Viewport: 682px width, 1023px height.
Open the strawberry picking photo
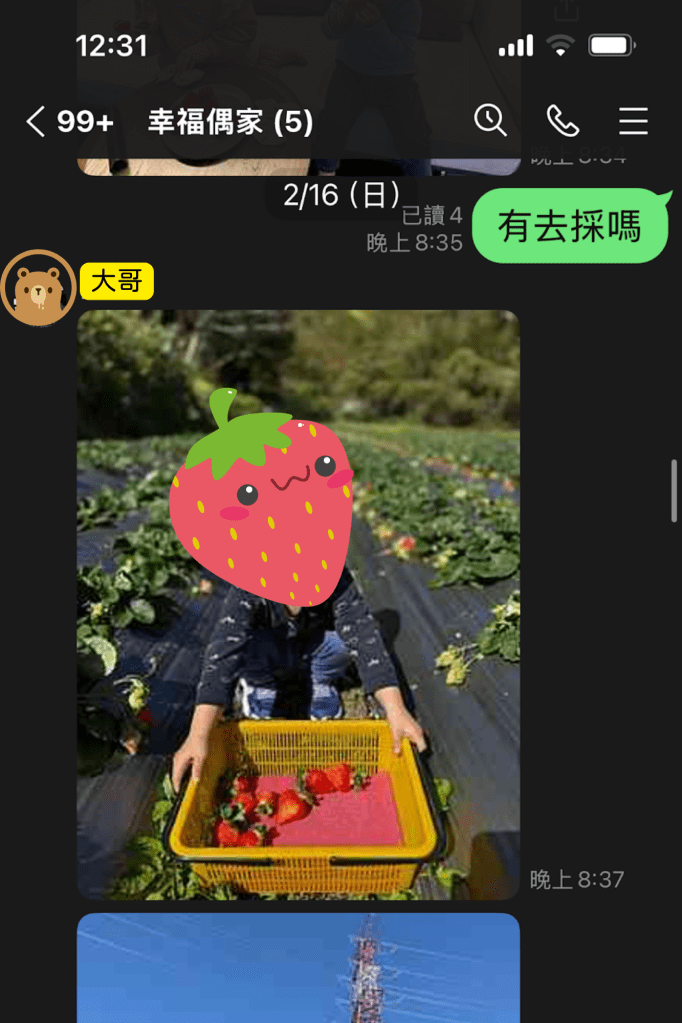(298, 604)
